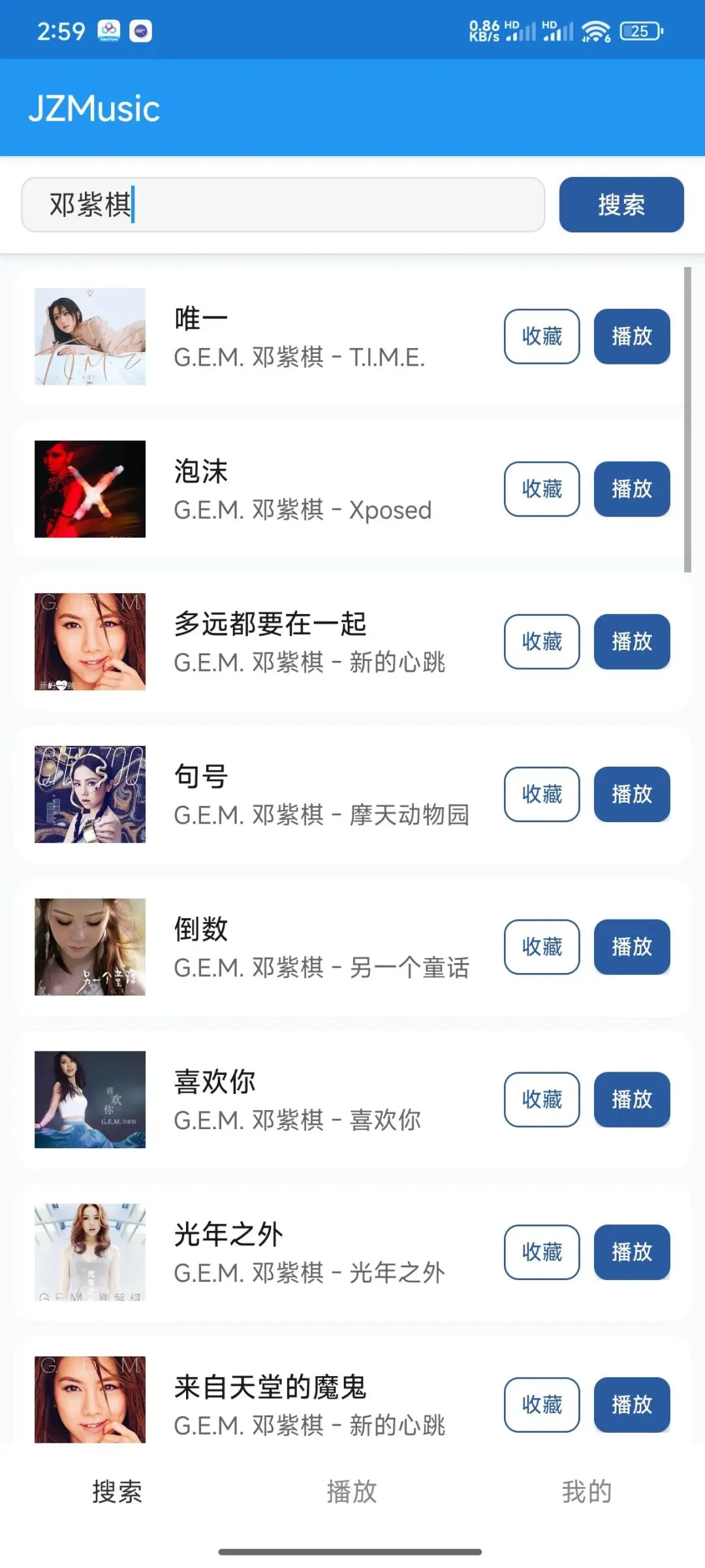Favorite 泡沫 using its 收藏 button

click(x=542, y=489)
